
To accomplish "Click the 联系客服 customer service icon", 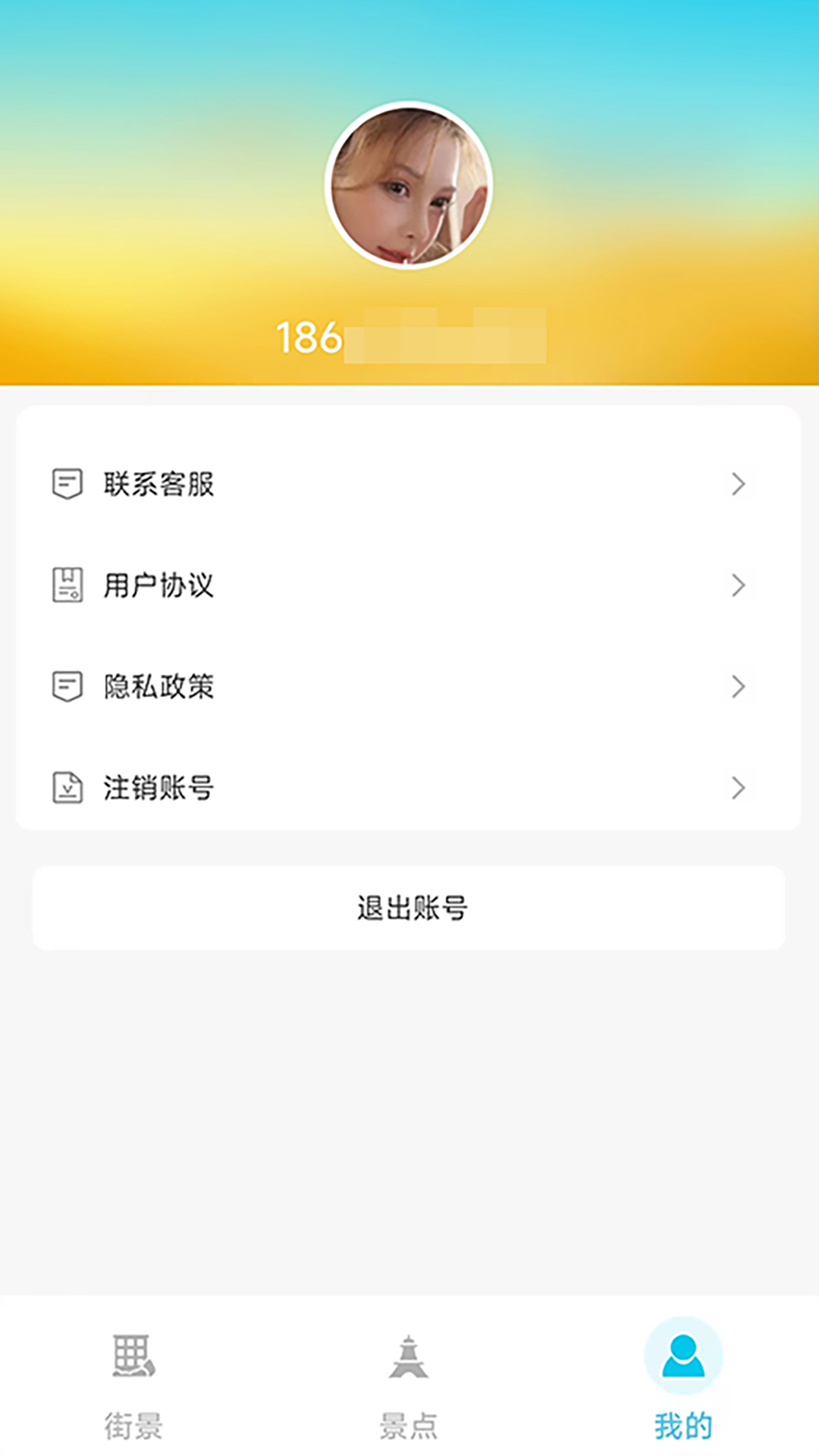I will 67,485.
